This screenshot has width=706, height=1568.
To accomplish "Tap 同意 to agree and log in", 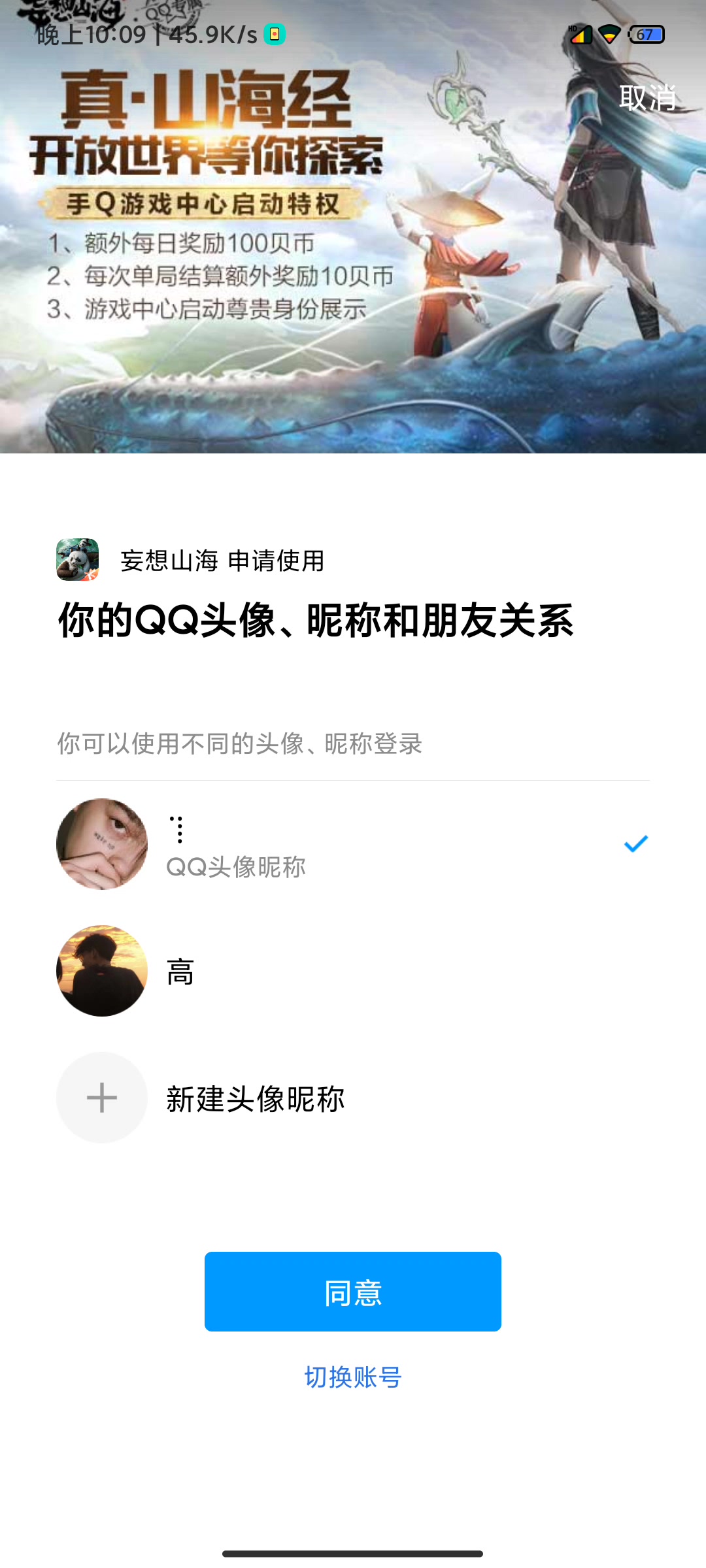I will tap(353, 1292).
